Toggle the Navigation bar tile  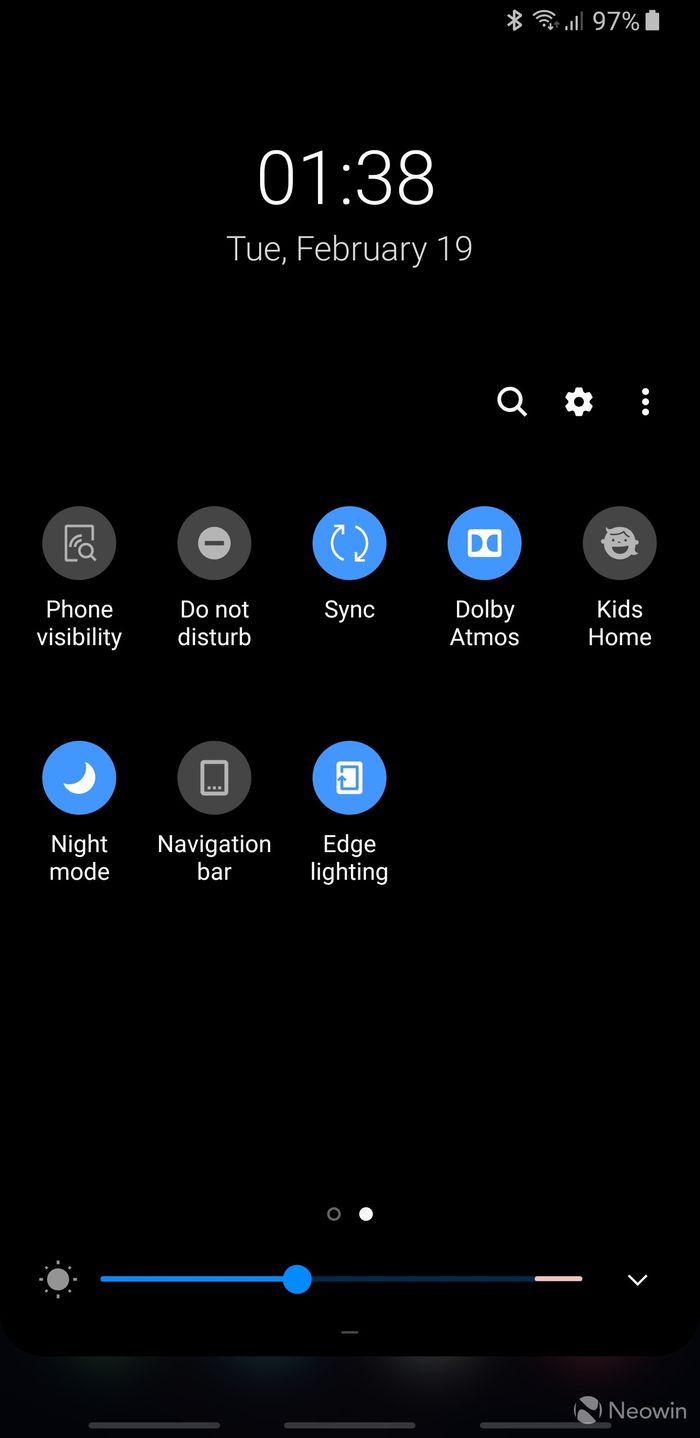pos(214,778)
